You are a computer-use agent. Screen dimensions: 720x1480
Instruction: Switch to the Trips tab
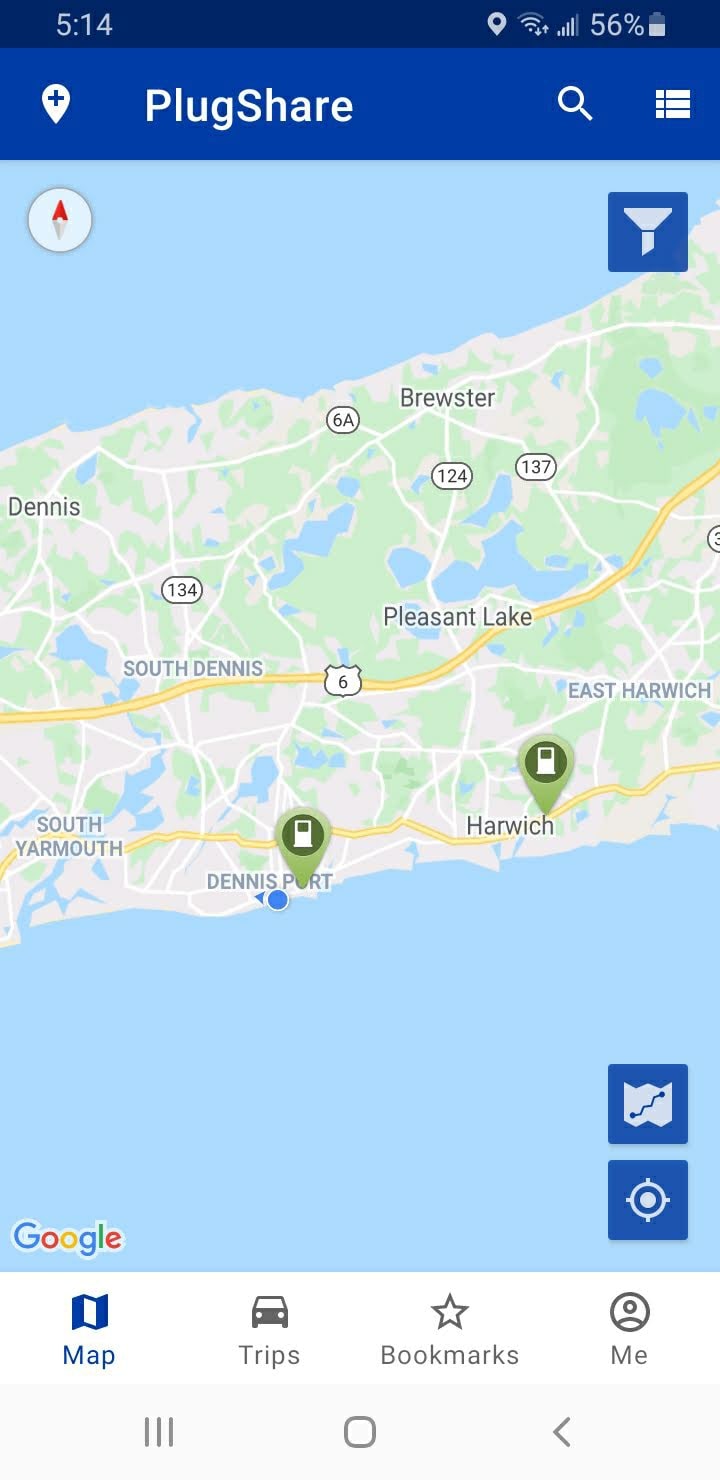[x=269, y=1329]
